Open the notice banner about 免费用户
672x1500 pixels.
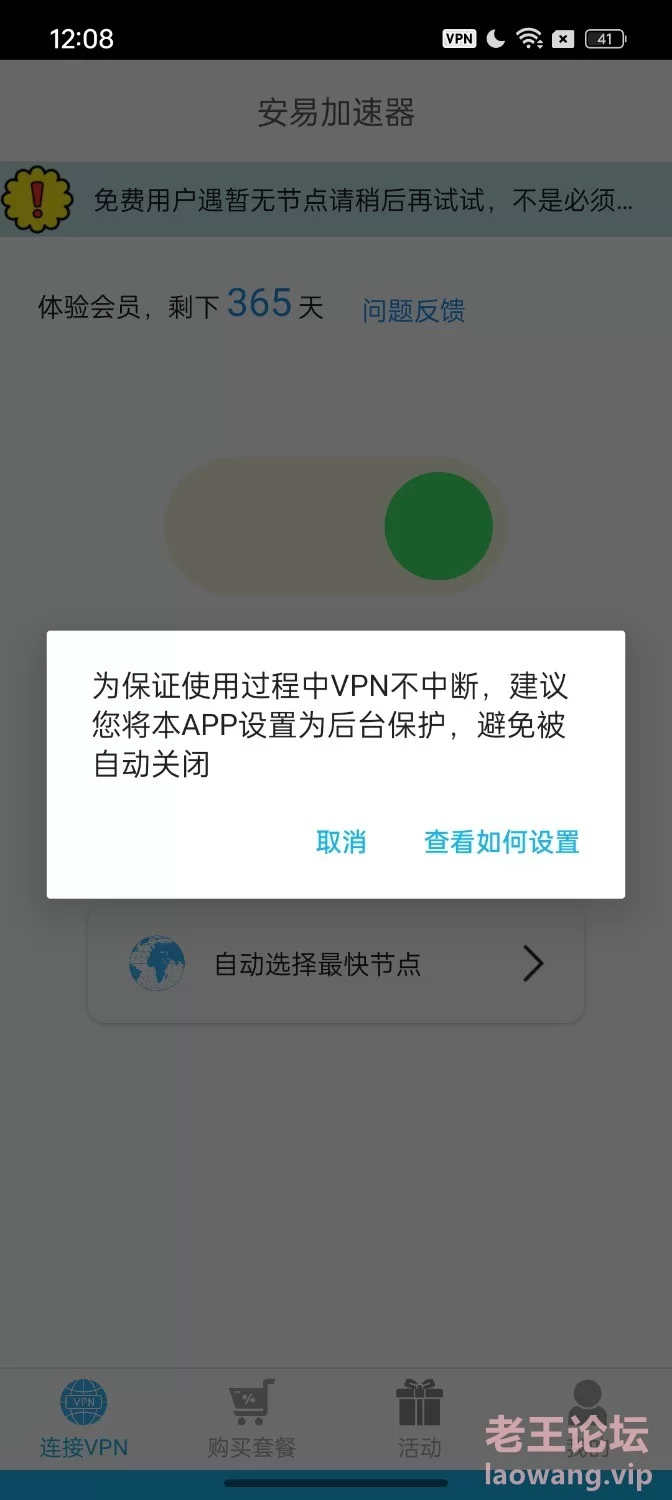(x=336, y=200)
